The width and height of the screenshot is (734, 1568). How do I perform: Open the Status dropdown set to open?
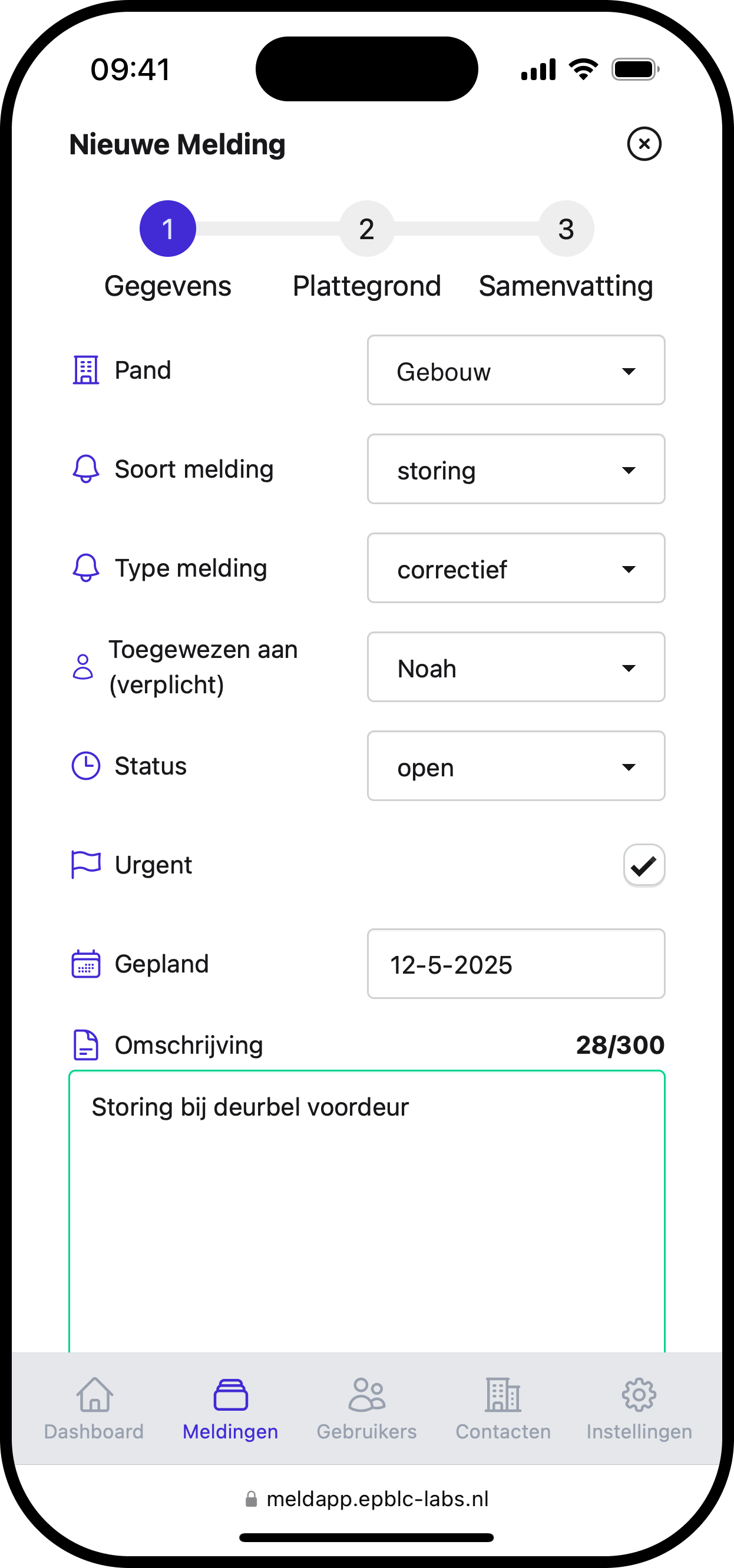pos(515,766)
